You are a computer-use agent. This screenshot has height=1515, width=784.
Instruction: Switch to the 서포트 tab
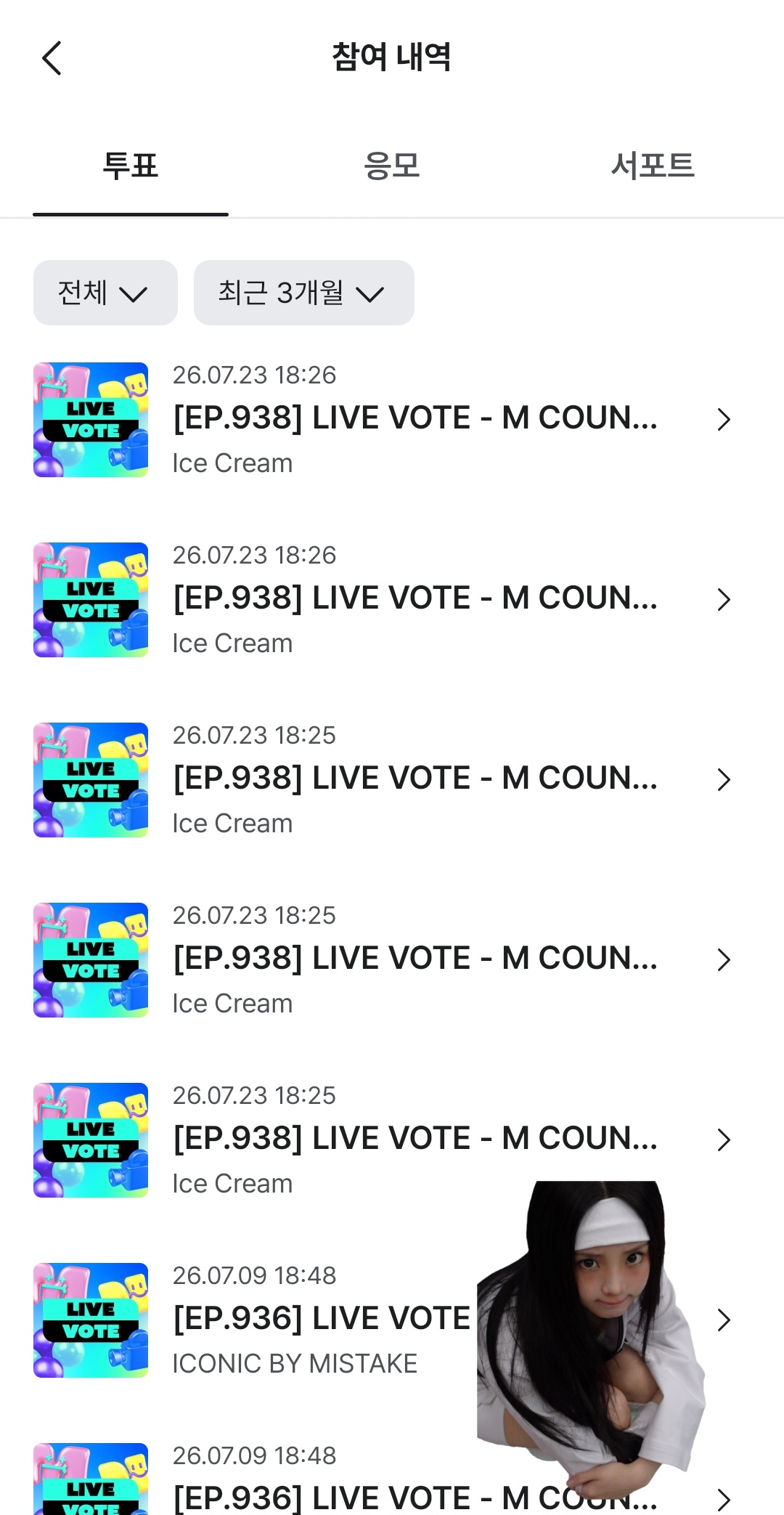coord(653,166)
